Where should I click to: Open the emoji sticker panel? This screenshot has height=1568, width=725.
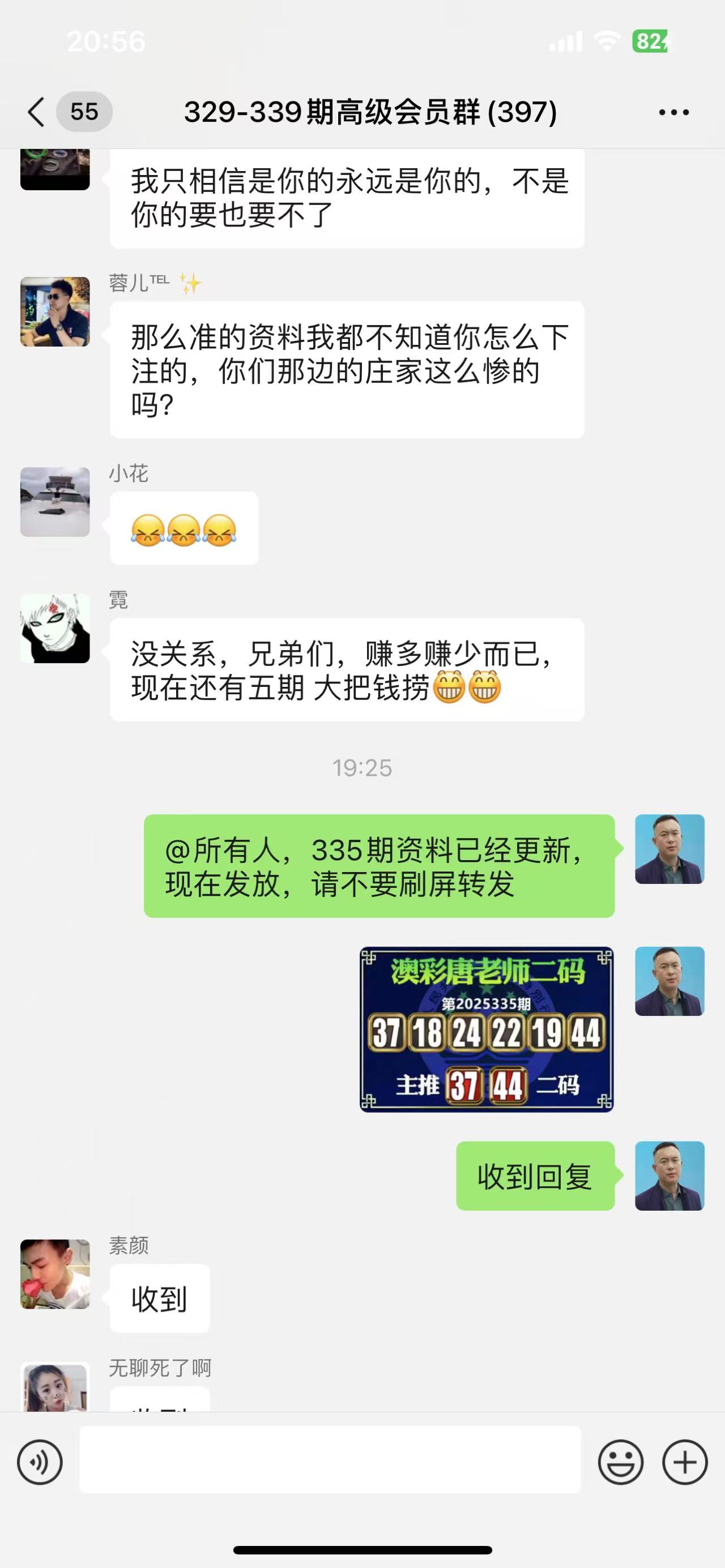pos(620,1462)
